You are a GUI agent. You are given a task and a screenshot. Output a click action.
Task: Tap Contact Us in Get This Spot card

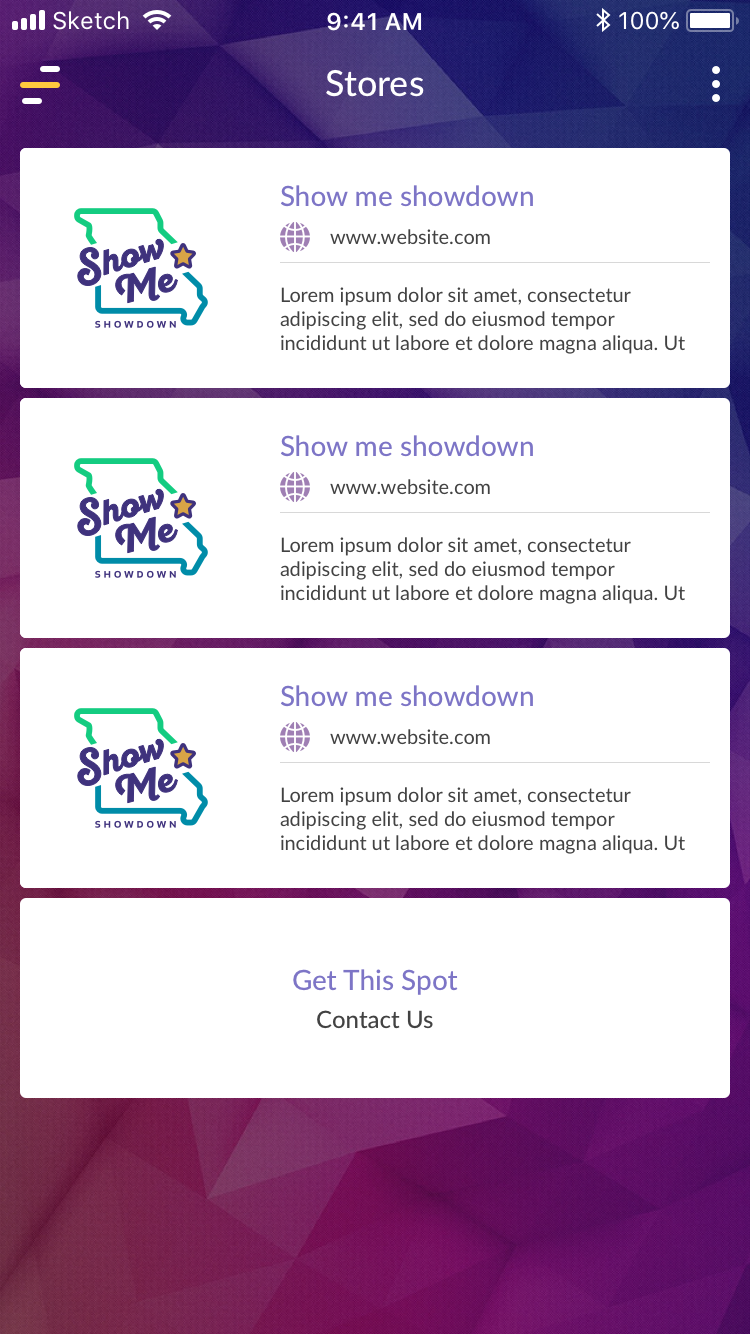[375, 1020]
